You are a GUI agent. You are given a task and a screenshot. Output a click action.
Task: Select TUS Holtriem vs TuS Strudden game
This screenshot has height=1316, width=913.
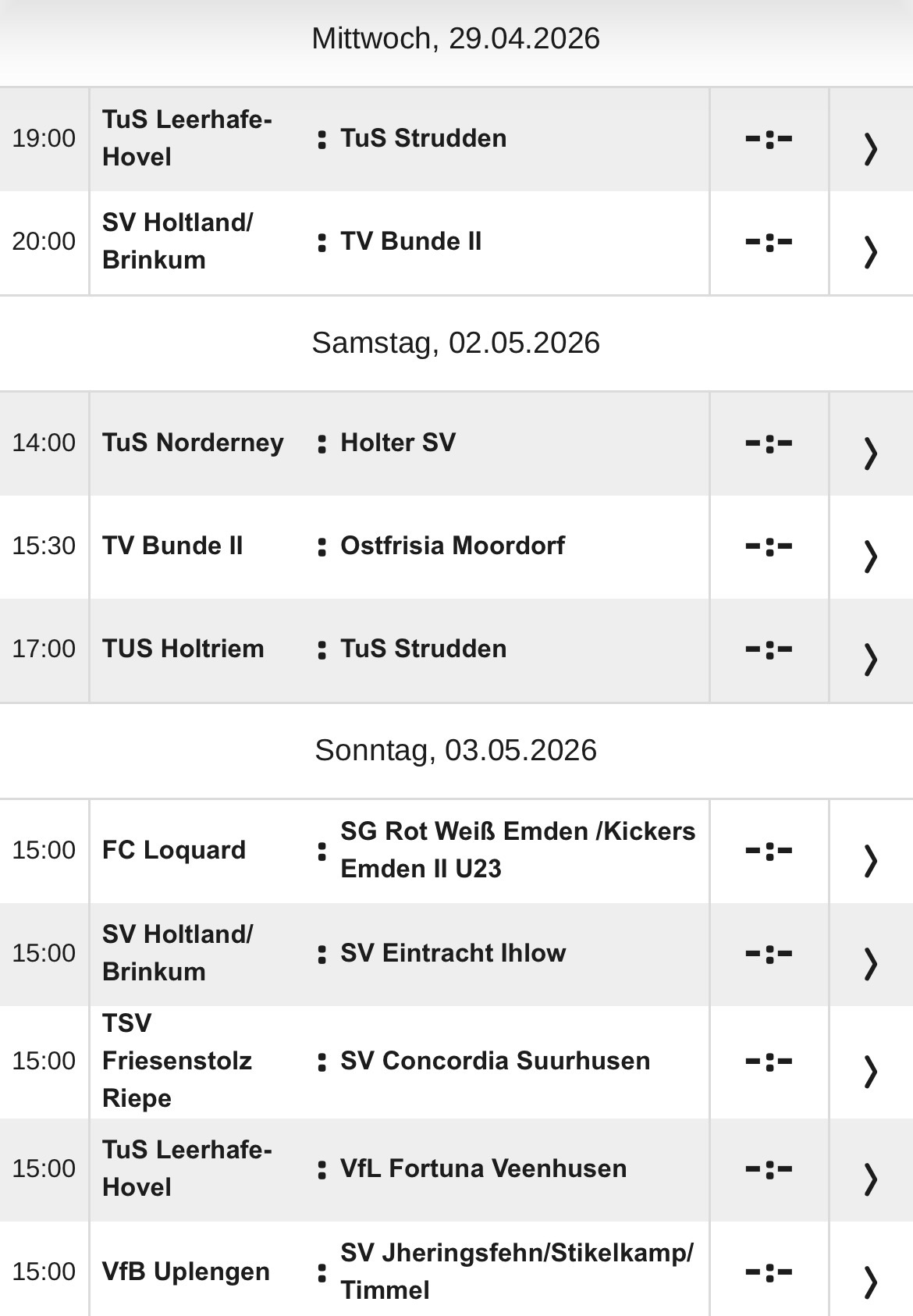pos(870,650)
